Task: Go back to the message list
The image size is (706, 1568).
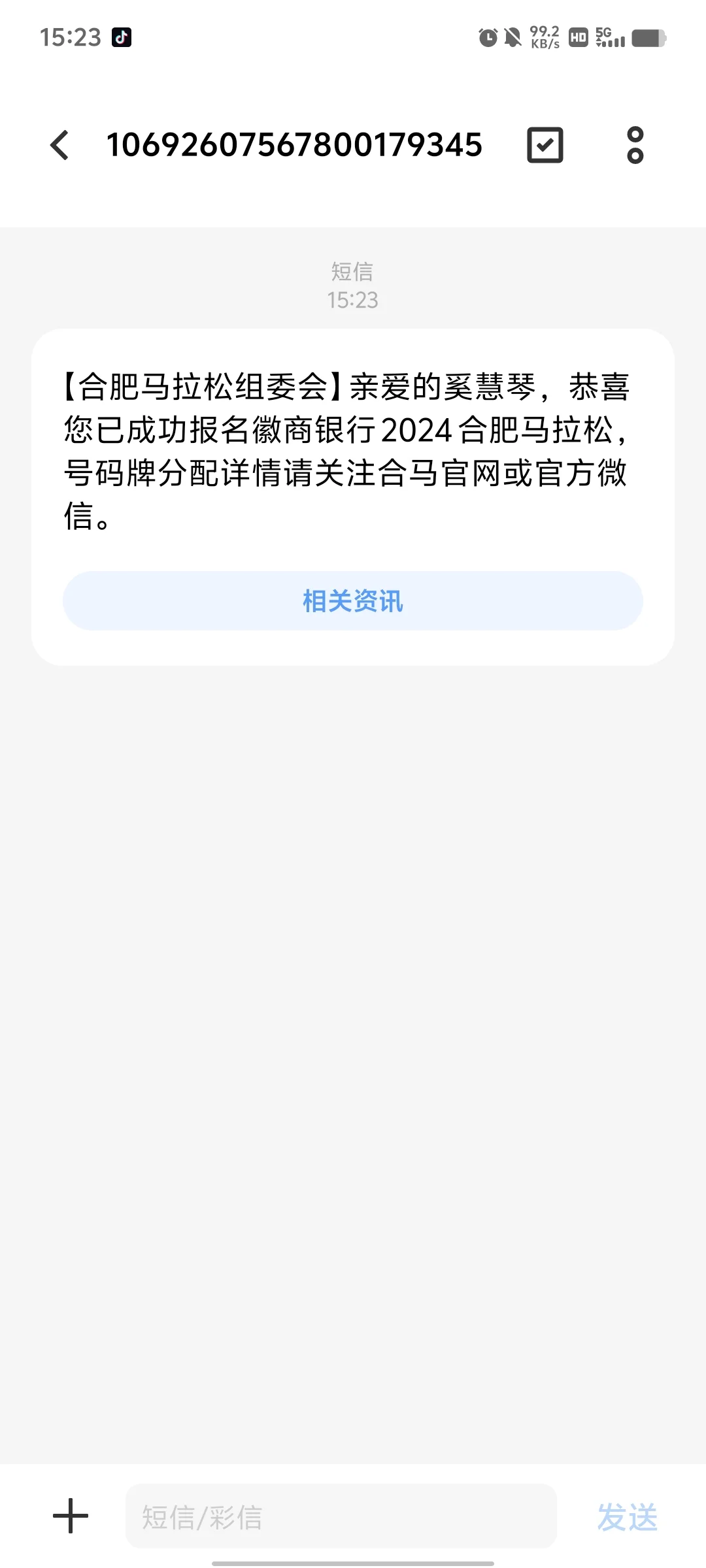Action: click(x=59, y=145)
